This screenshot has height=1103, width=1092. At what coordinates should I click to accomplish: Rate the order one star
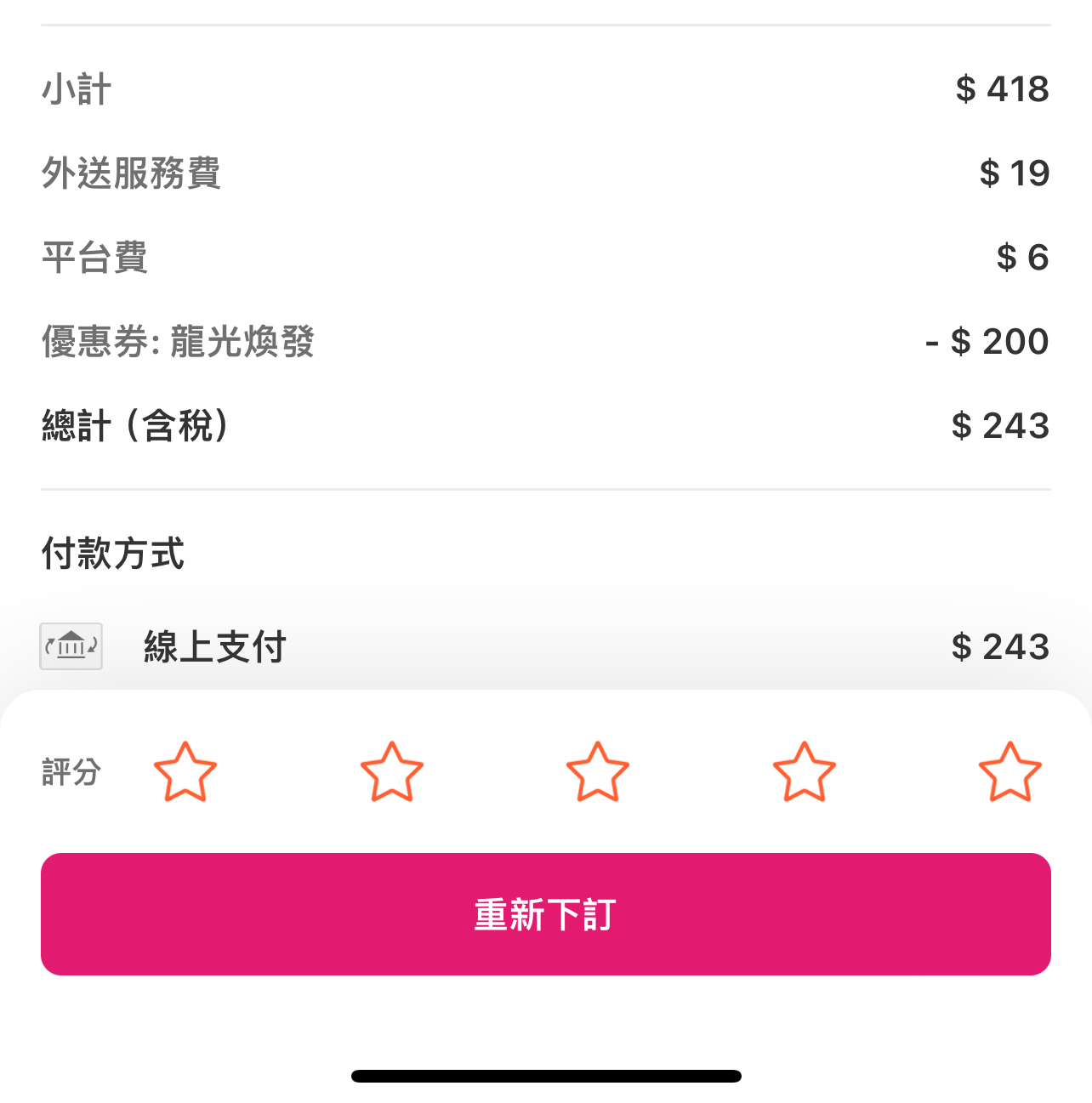tap(185, 772)
